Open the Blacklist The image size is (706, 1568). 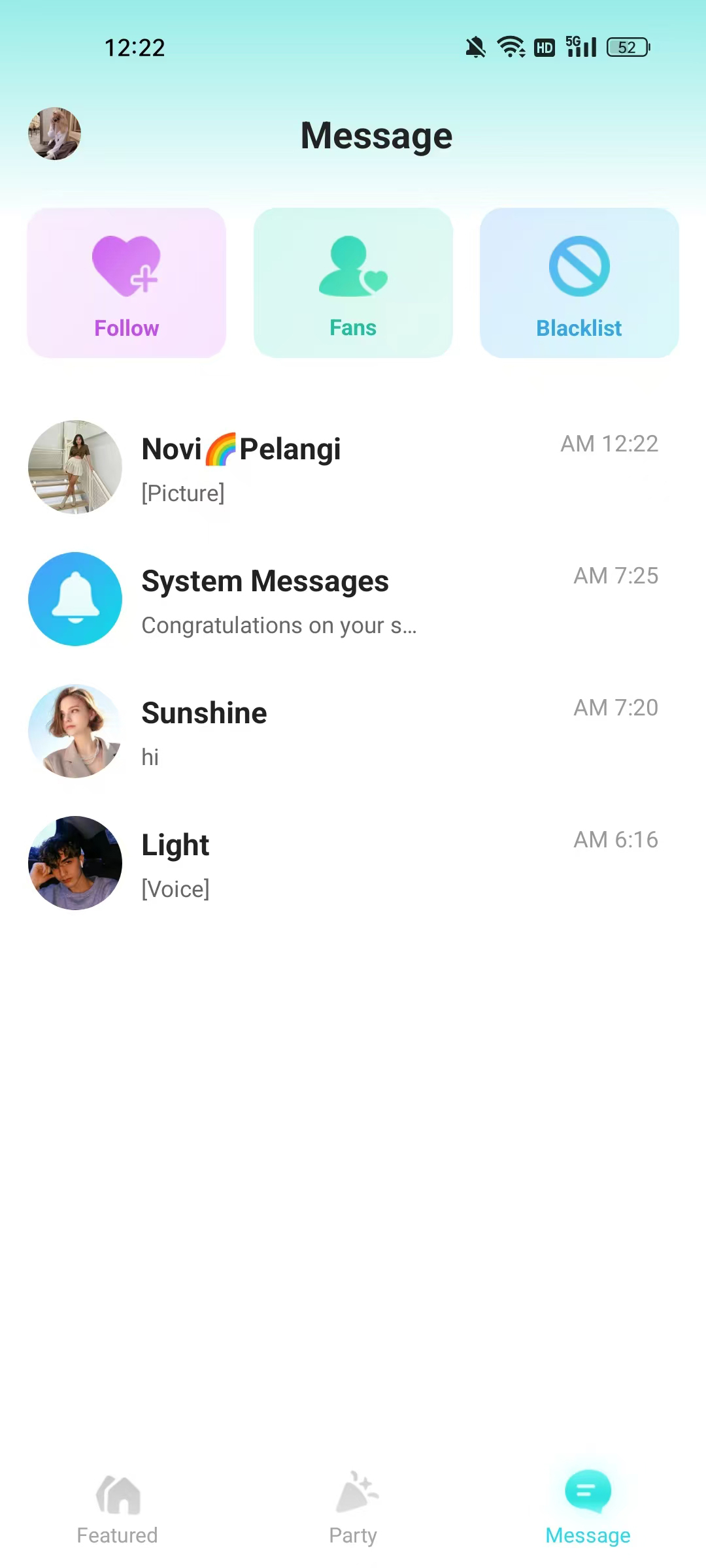[x=579, y=283]
